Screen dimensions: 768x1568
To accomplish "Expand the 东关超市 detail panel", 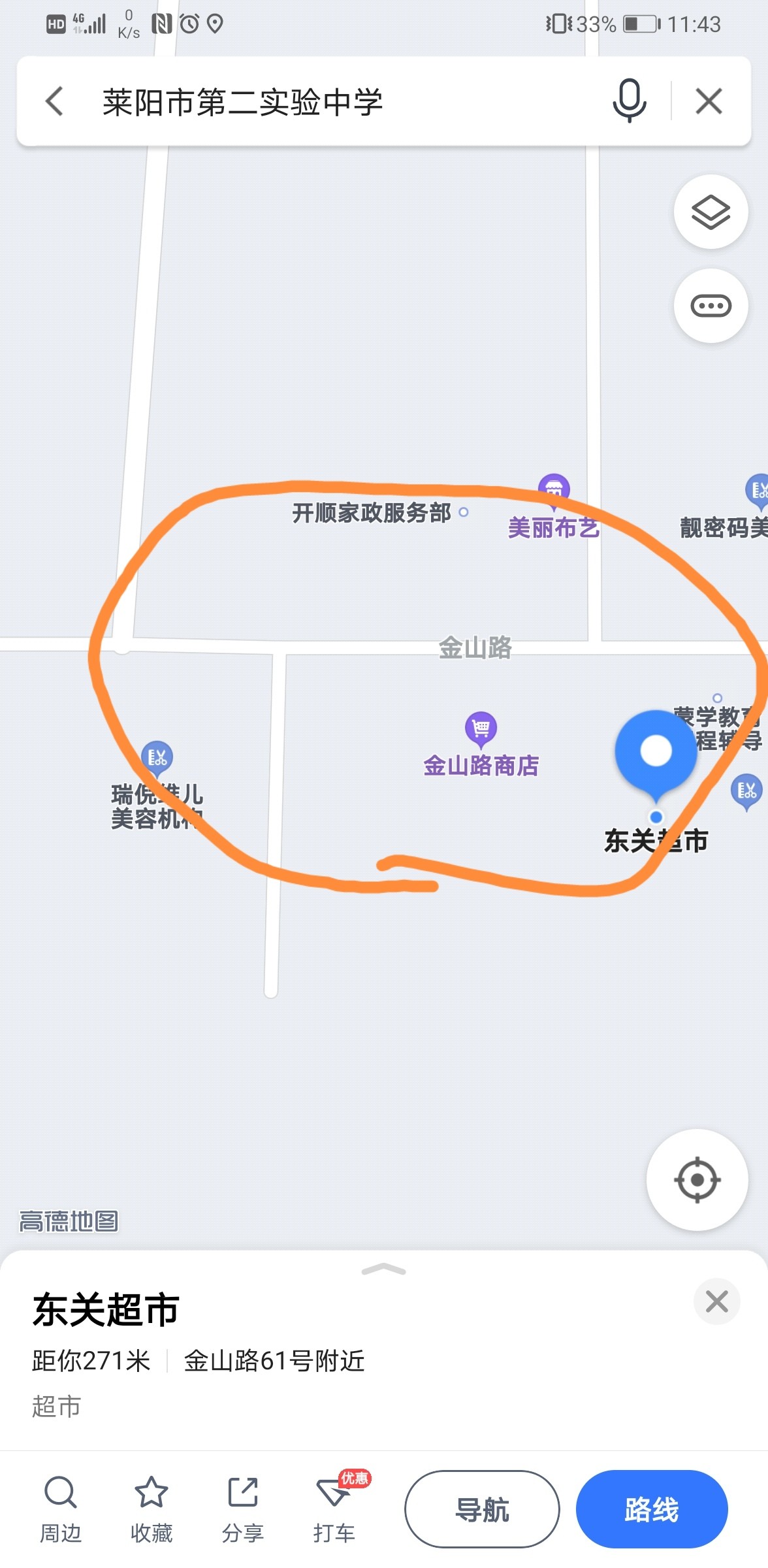I will [x=384, y=1269].
